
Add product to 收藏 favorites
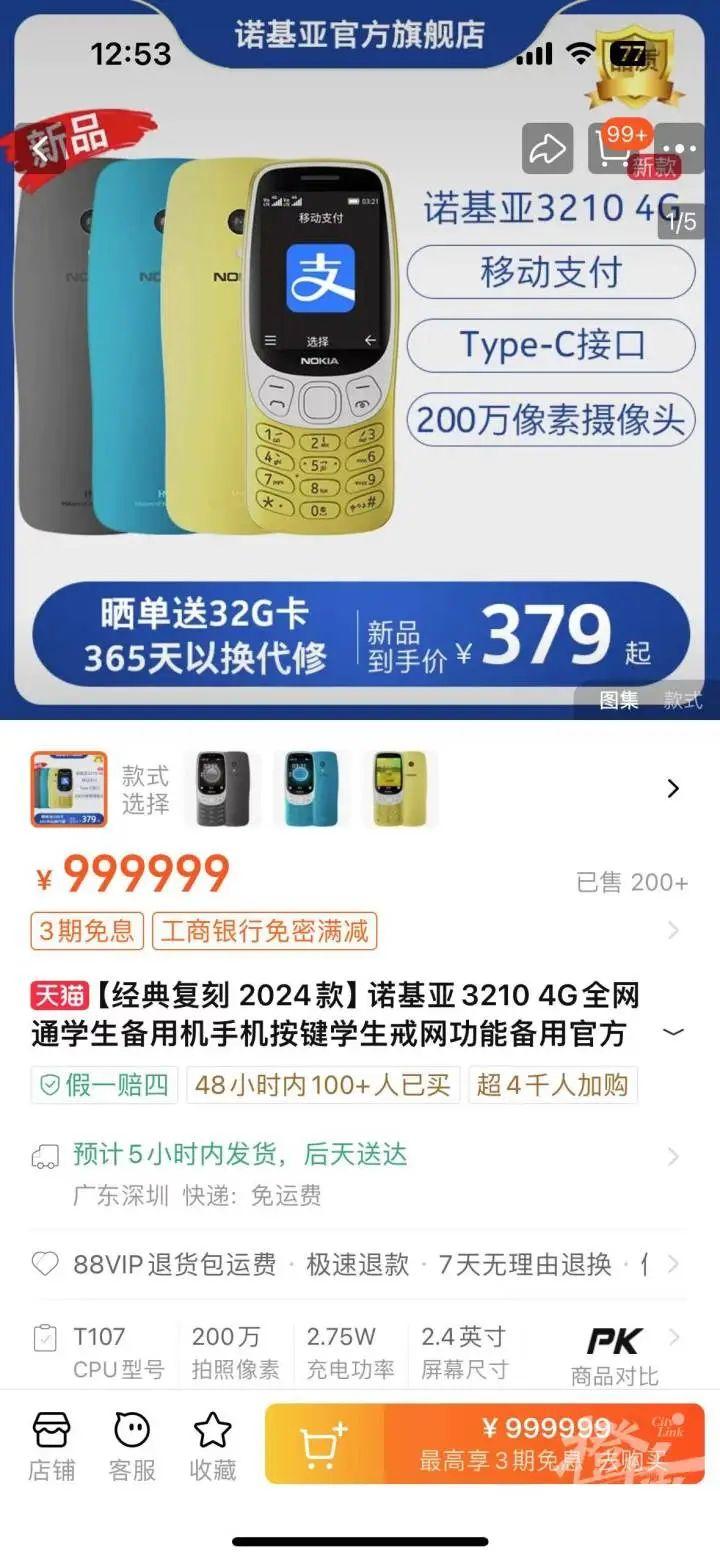click(x=212, y=1446)
